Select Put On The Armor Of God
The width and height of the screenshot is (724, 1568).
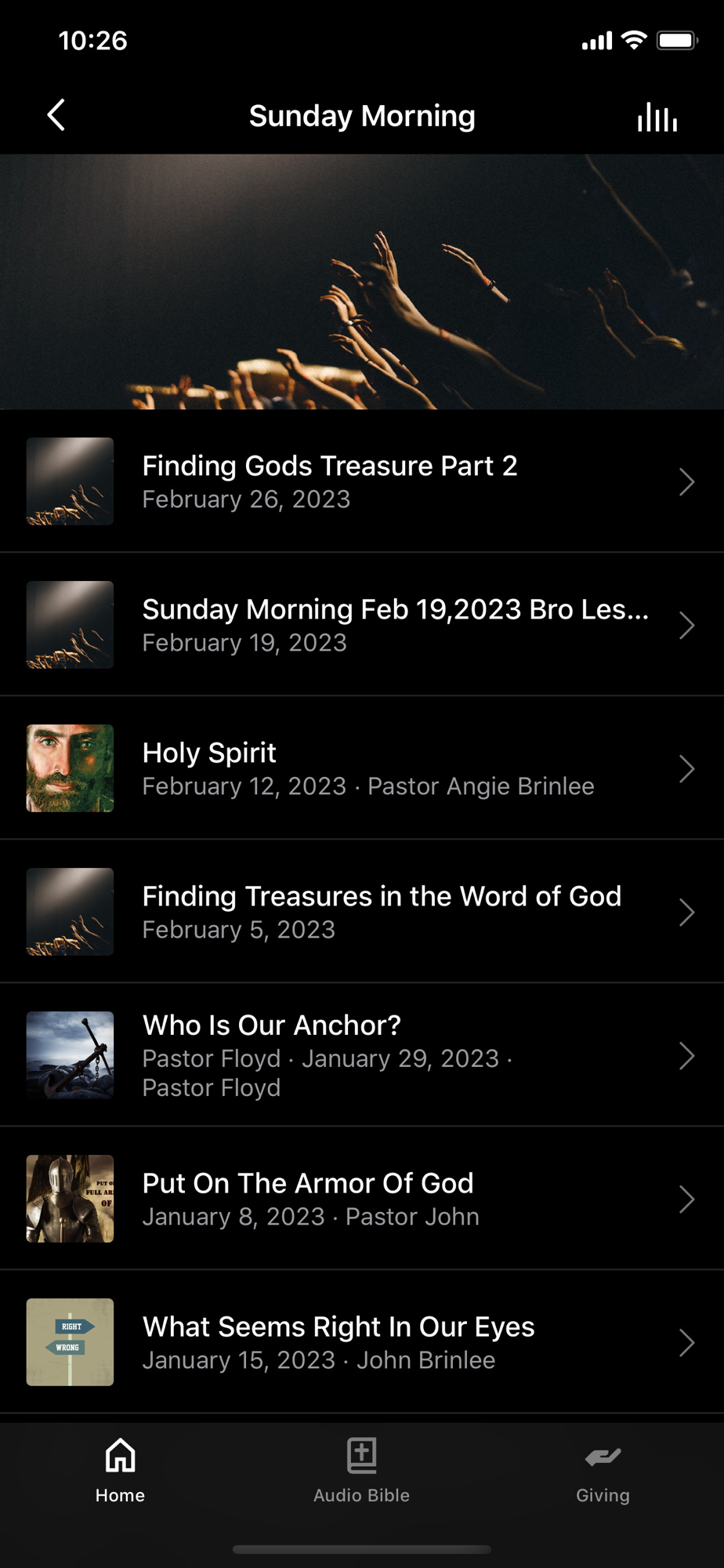pos(360,1199)
